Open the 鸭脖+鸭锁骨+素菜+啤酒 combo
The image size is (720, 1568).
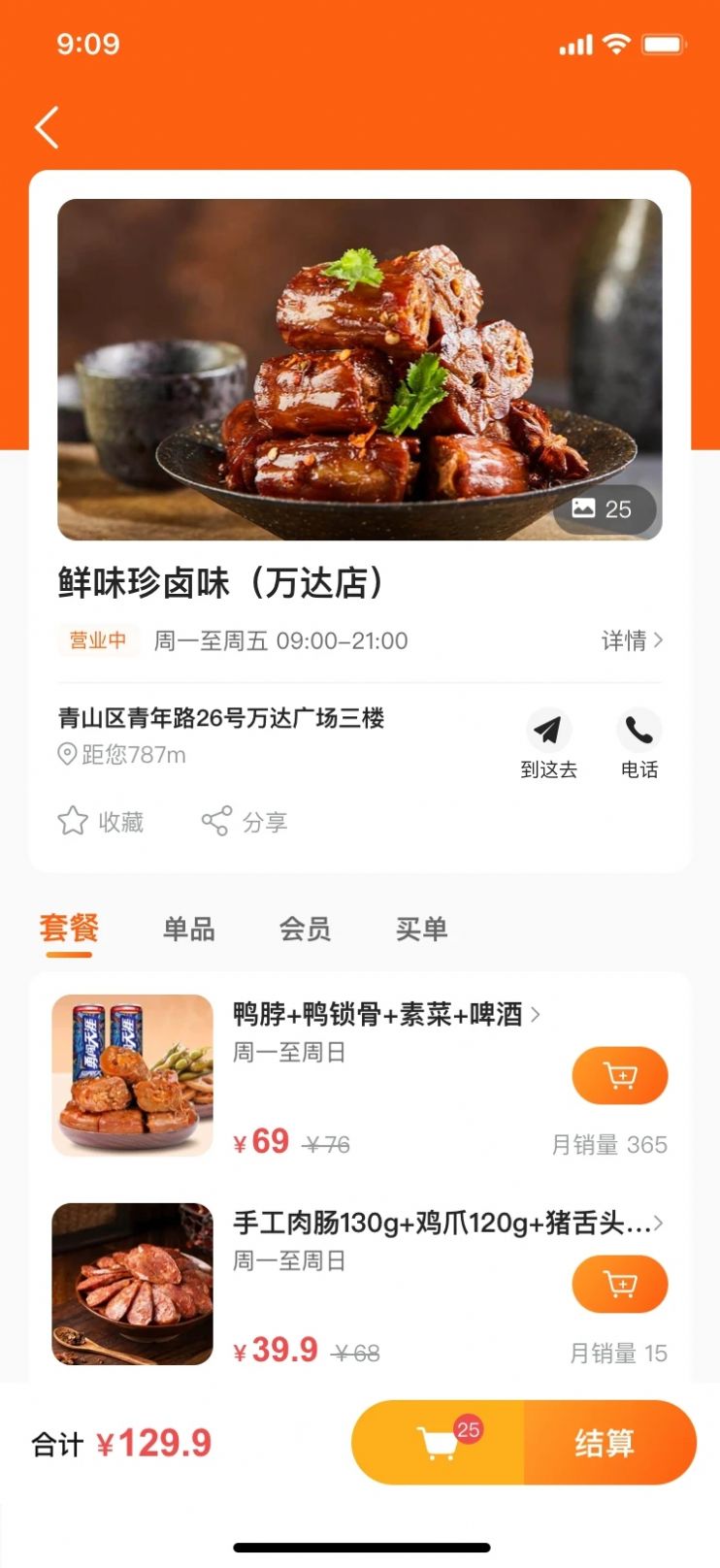[378, 1015]
